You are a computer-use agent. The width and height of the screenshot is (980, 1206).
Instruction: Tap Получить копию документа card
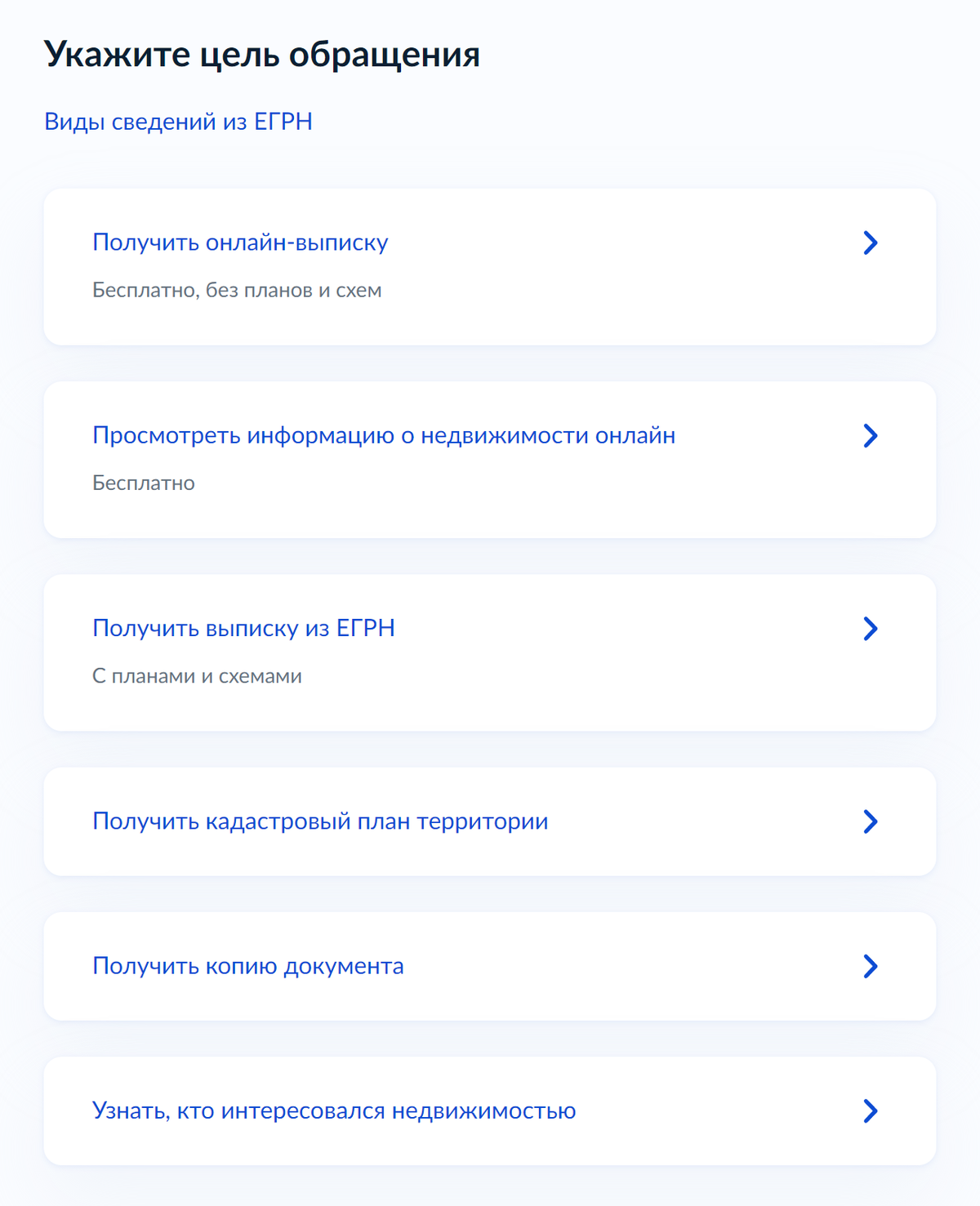488,966
